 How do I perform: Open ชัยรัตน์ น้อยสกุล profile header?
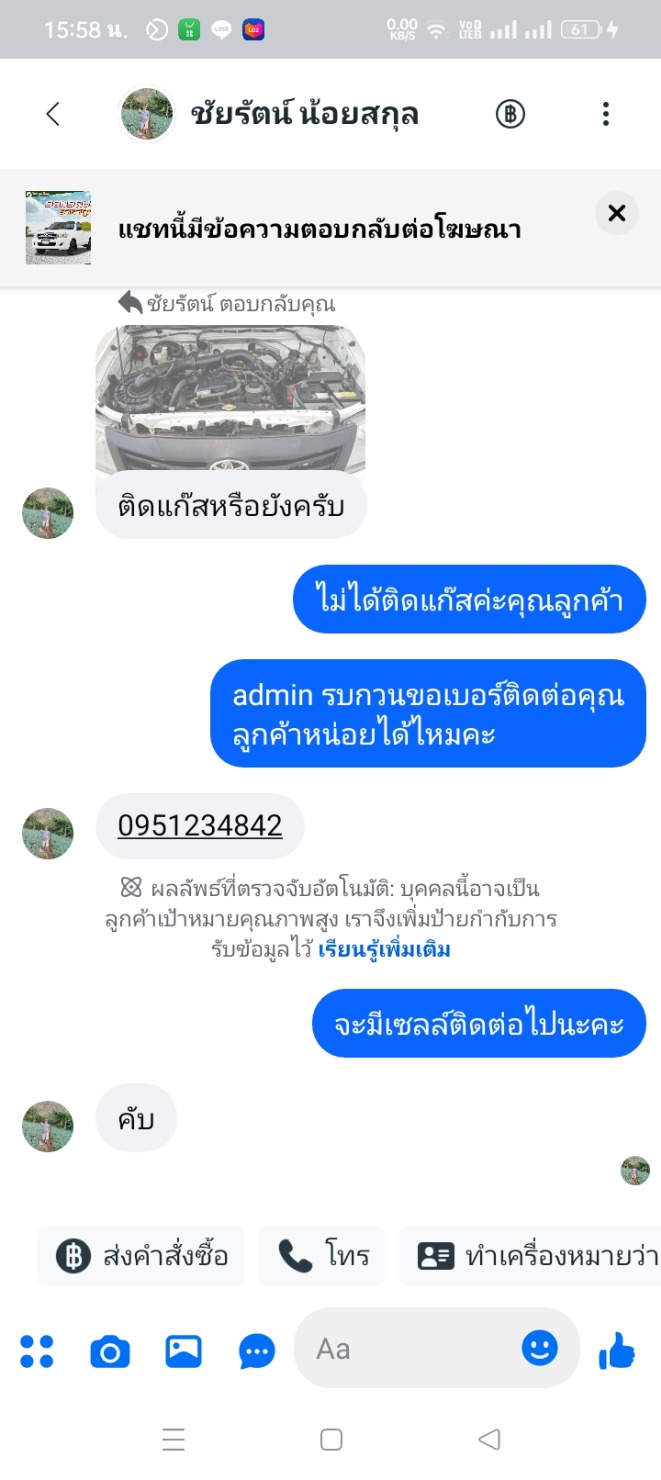(269, 114)
